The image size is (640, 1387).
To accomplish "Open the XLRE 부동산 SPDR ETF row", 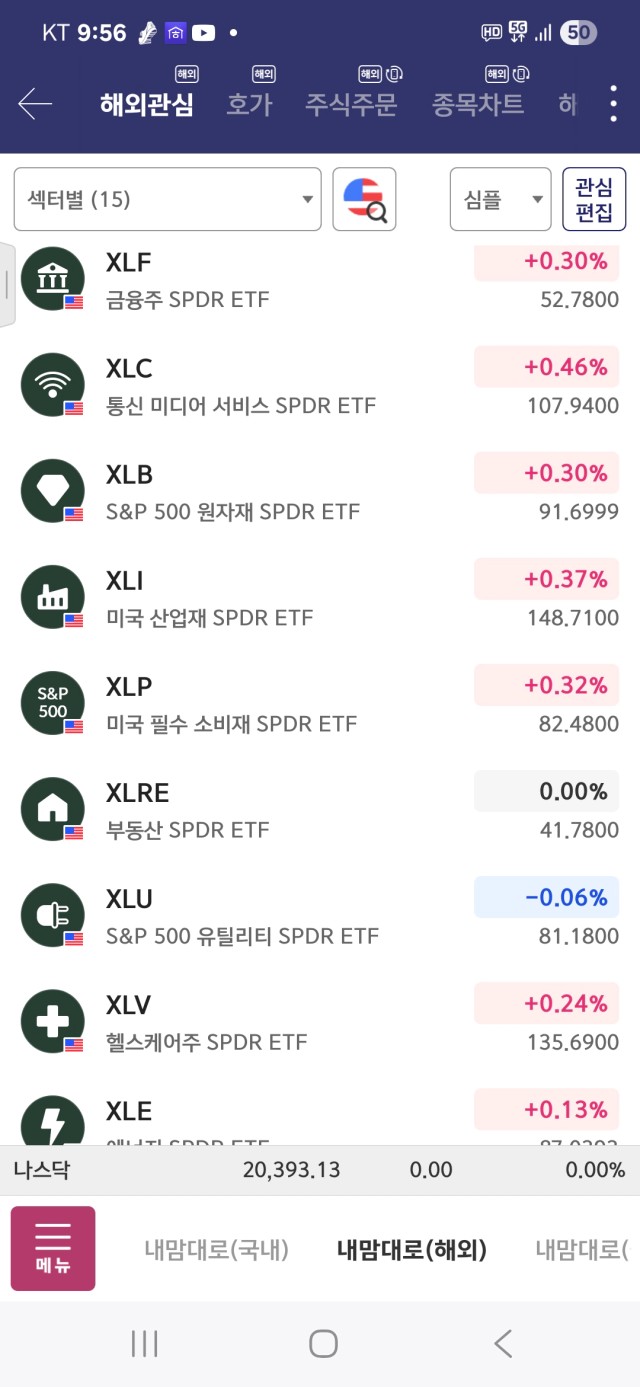I will 320,809.
